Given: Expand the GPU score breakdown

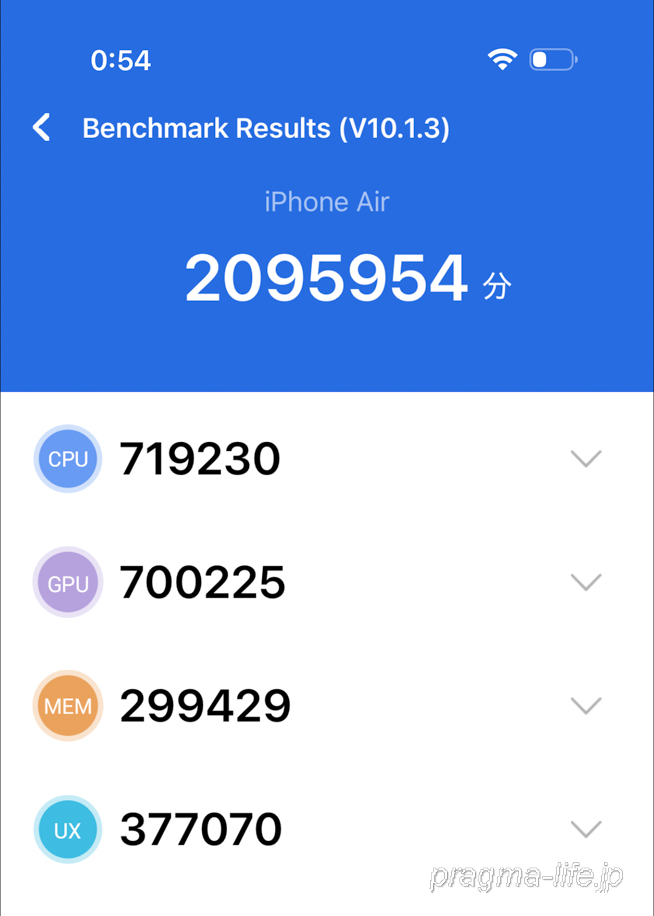Looking at the screenshot, I should [x=585, y=582].
